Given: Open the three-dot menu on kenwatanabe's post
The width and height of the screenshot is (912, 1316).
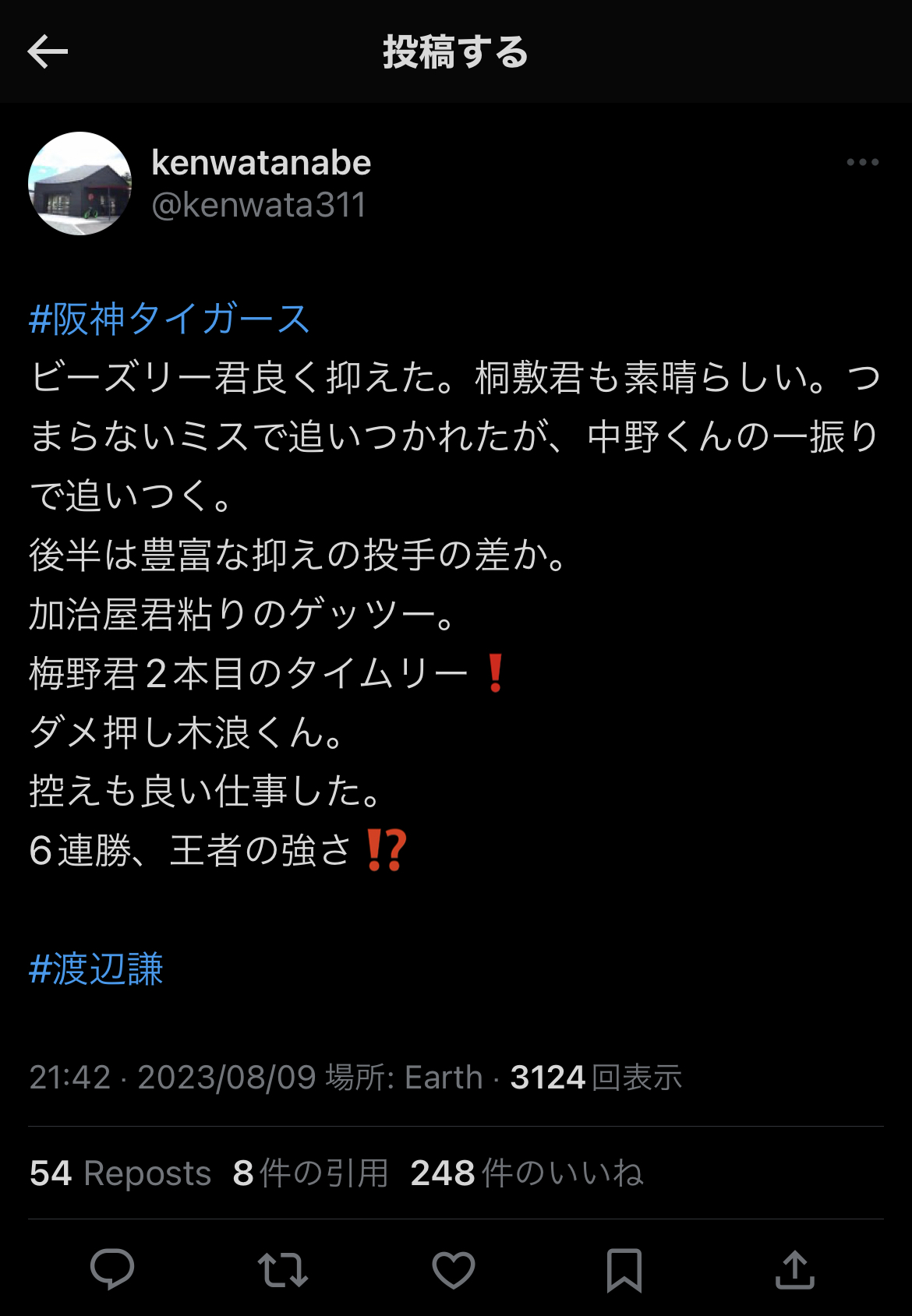Looking at the screenshot, I should click(x=862, y=162).
